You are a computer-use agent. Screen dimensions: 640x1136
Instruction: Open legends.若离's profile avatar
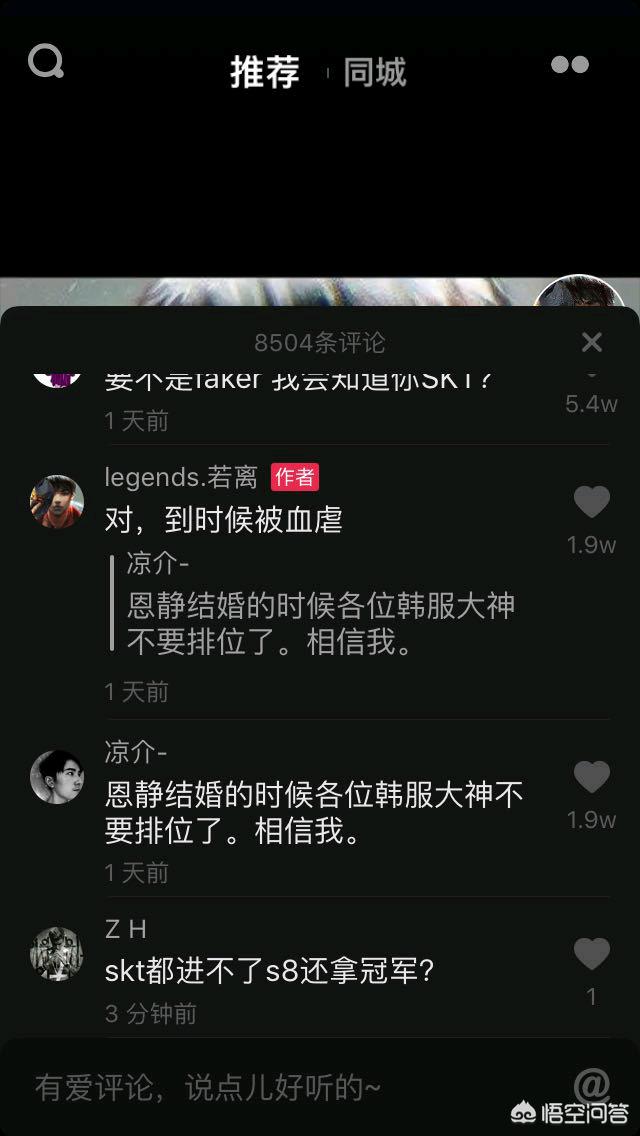(57, 501)
